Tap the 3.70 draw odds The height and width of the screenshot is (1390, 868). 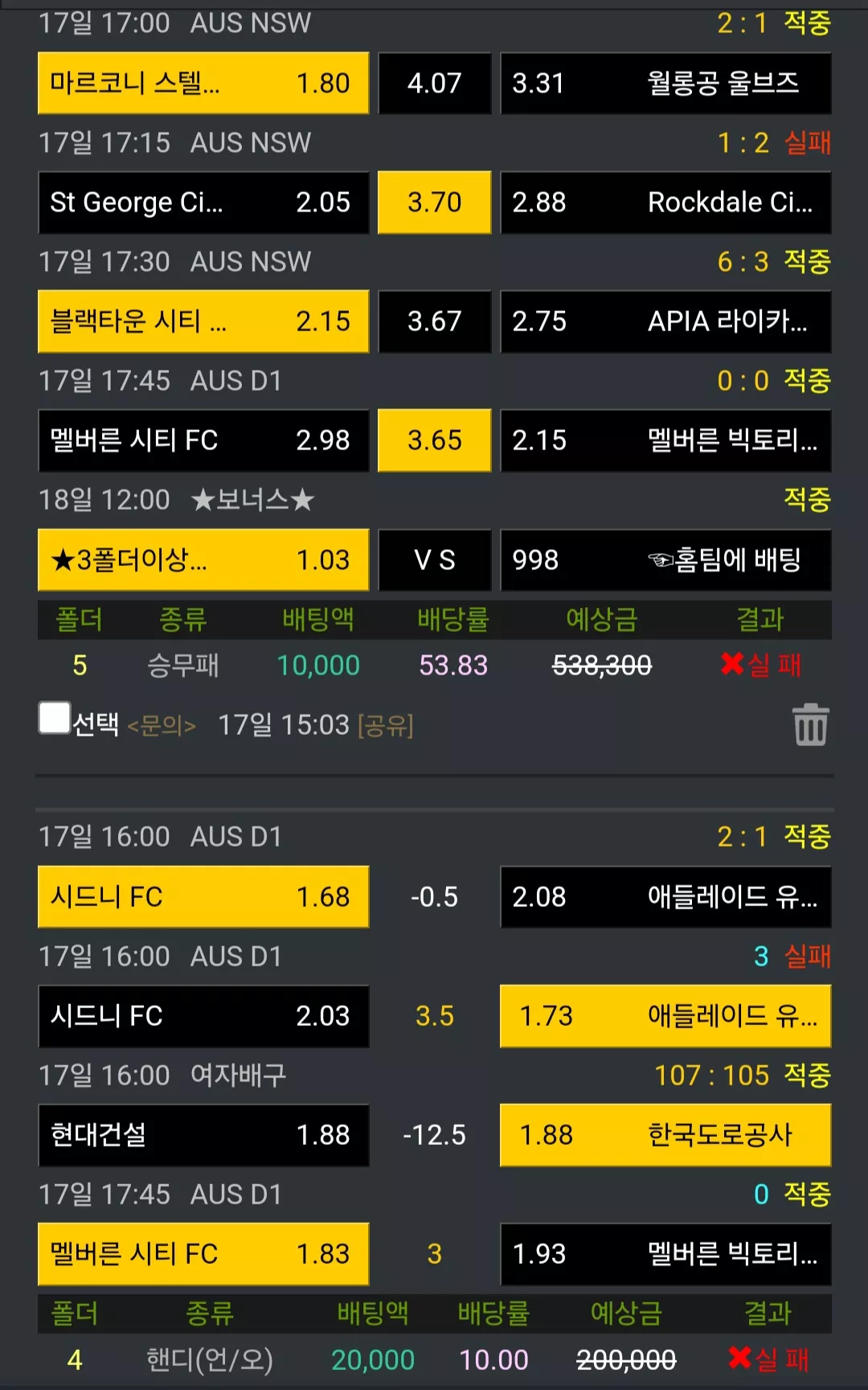coord(435,203)
